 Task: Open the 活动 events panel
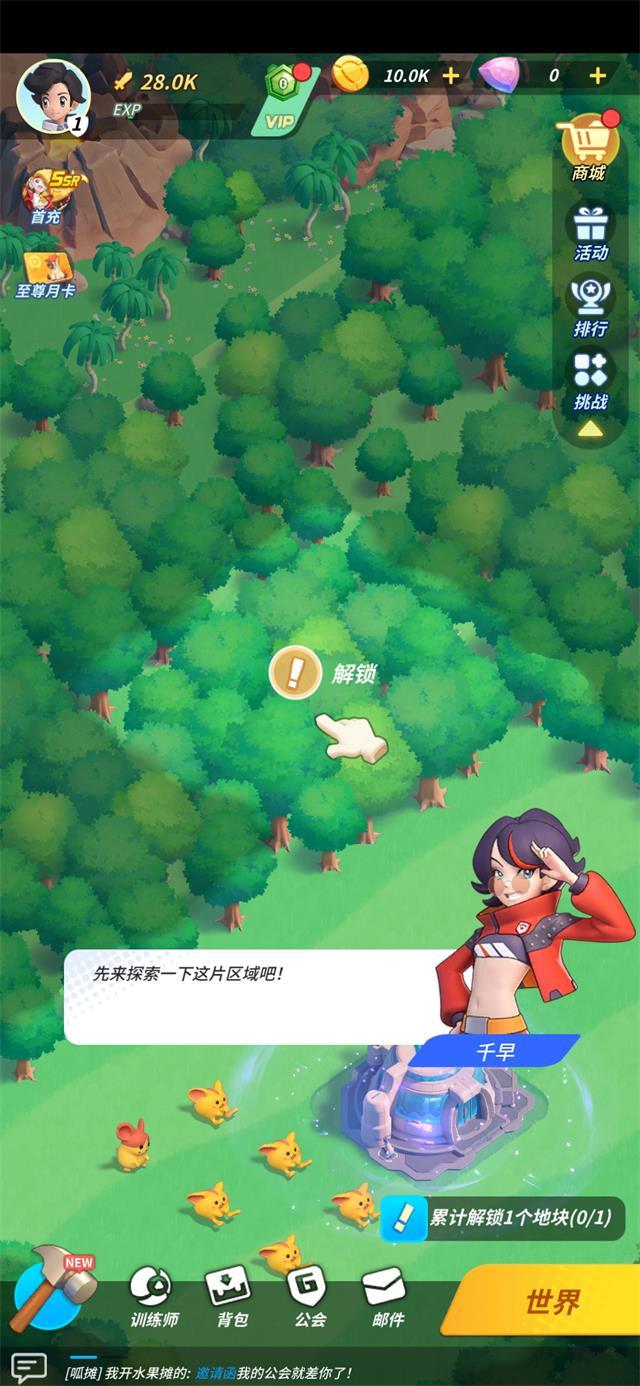[590, 232]
